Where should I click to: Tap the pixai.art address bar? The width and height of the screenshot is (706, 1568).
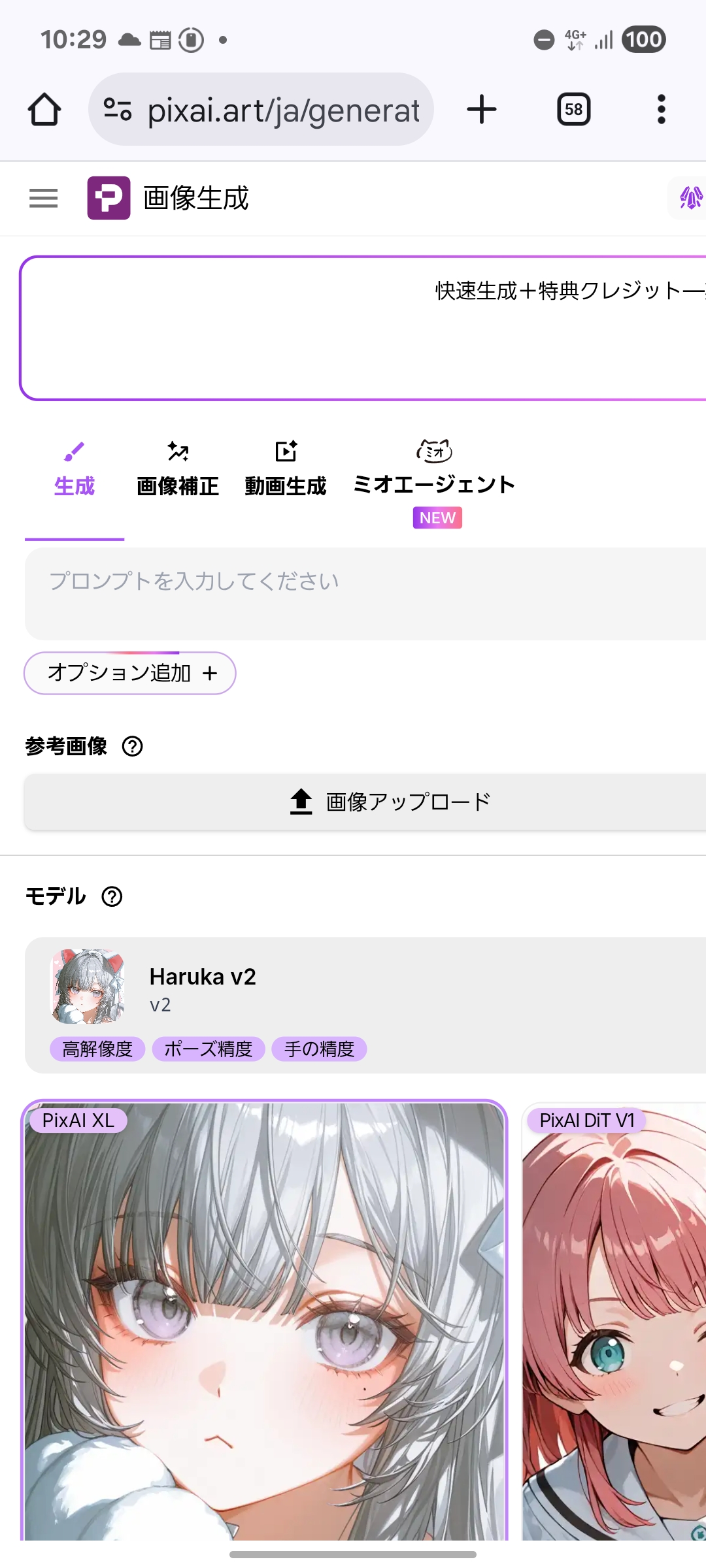point(261,110)
